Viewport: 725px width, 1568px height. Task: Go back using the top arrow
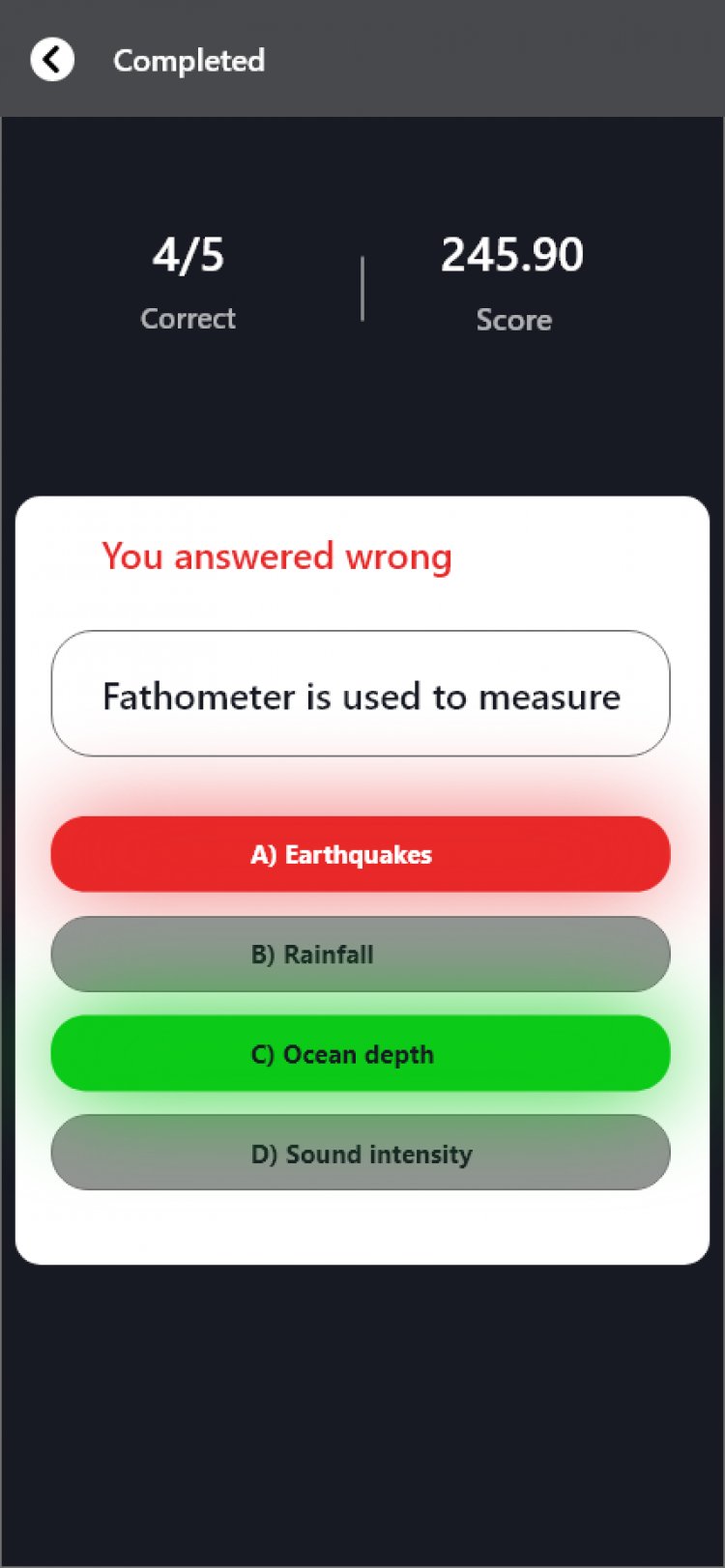point(52,60)
